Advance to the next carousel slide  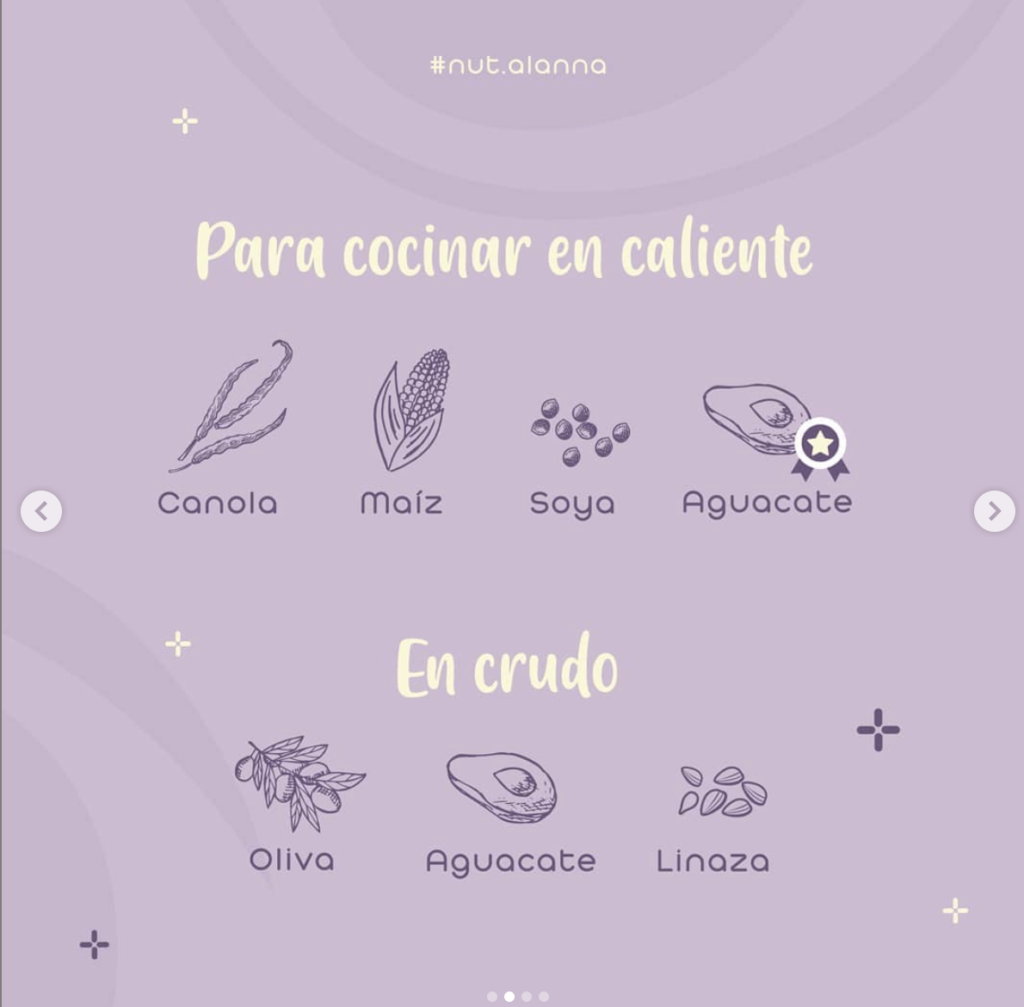point(994,511)
